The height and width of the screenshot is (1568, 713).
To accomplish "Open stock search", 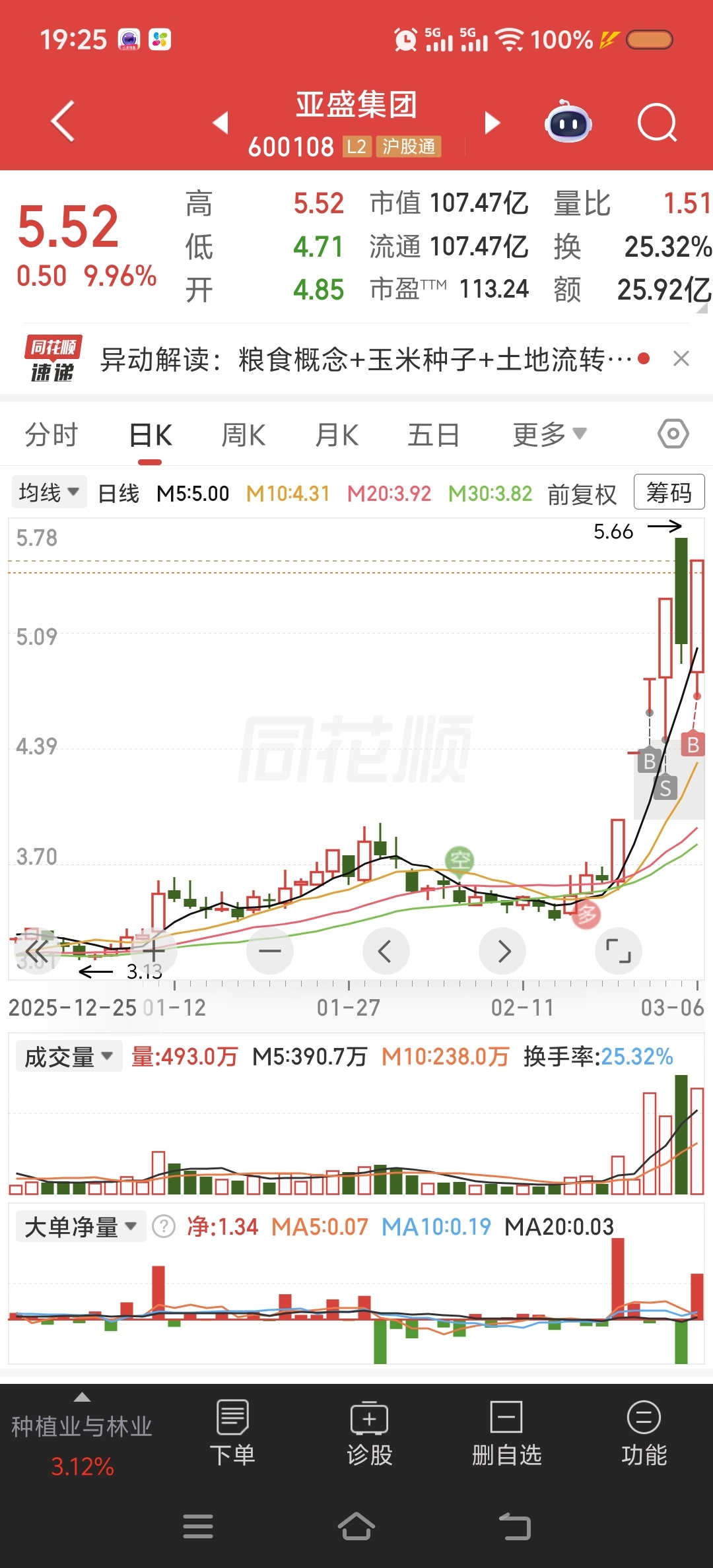I will pyautogui.click(x=657, y=123).
